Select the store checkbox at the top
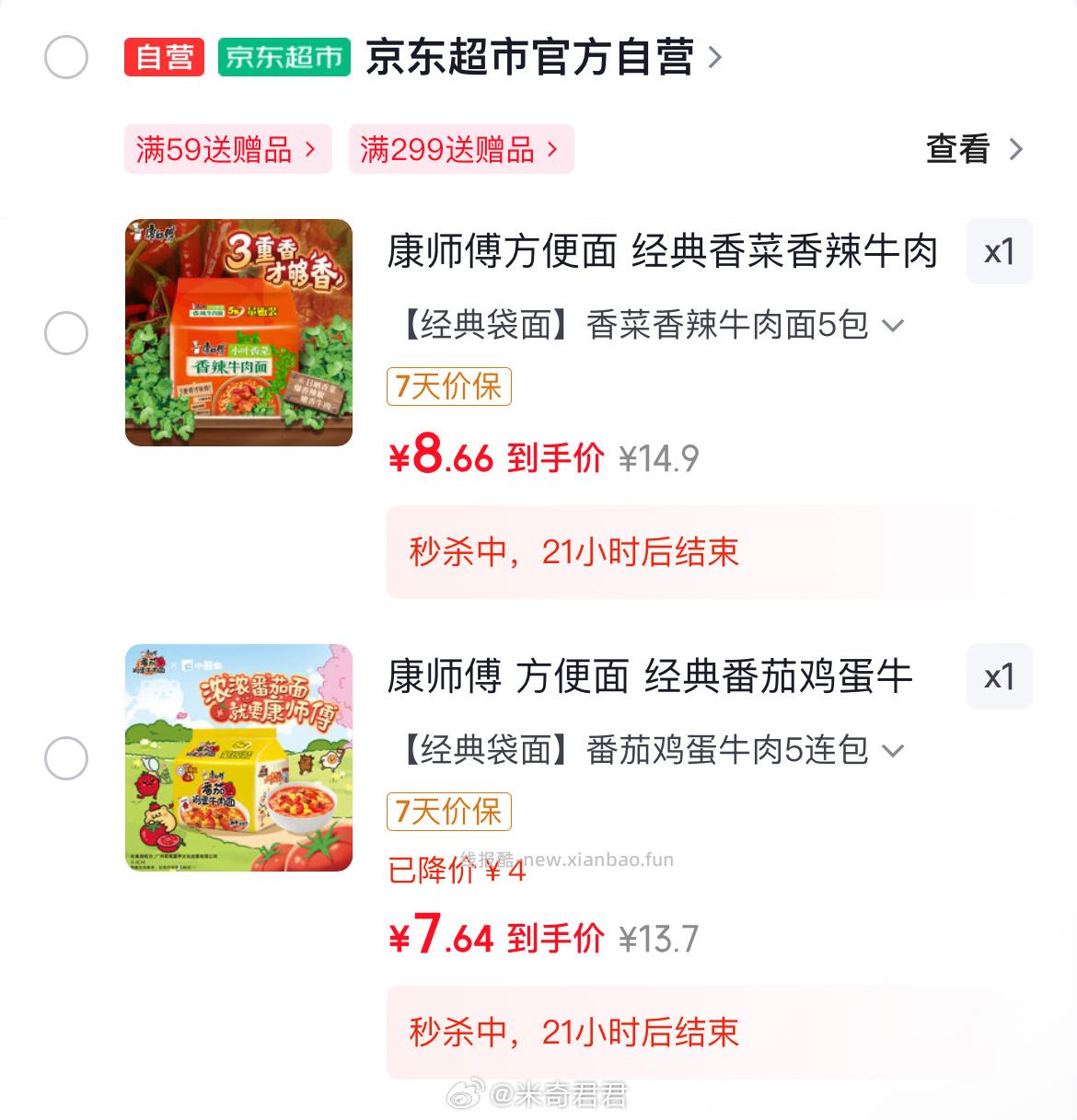 coord(65,57)
